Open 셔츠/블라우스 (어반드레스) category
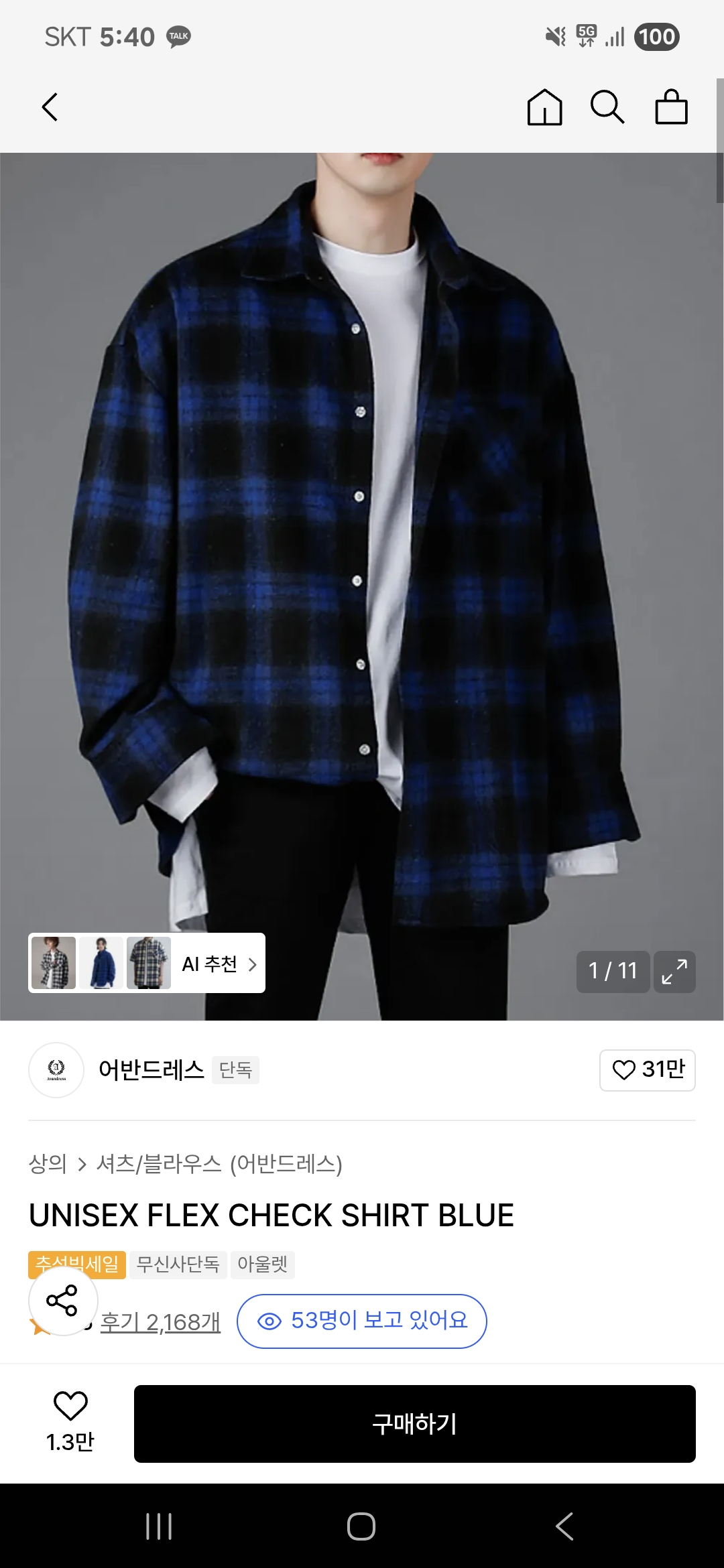This screenshot has width=724, height=1568. (219, 1164)
